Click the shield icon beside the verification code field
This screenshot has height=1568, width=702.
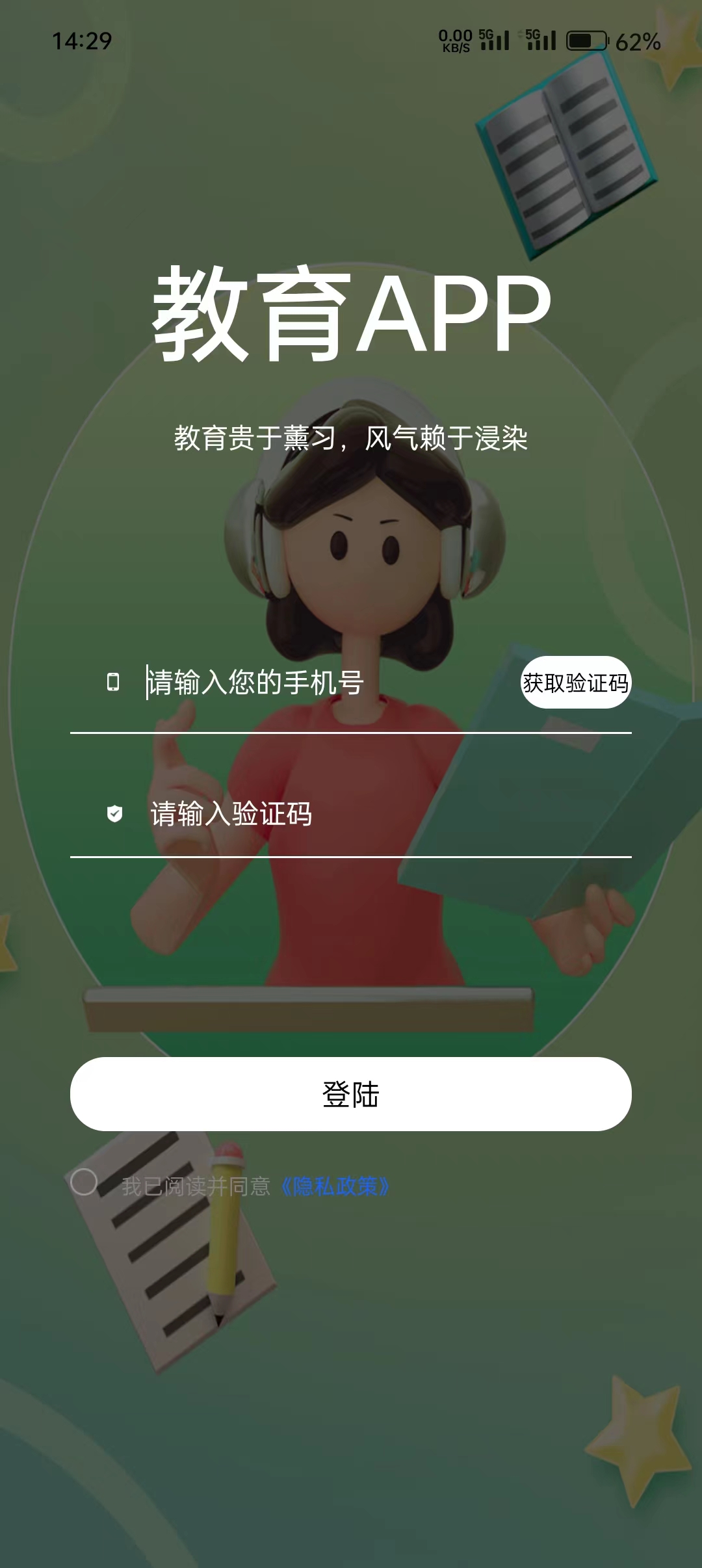pos(114,813)
